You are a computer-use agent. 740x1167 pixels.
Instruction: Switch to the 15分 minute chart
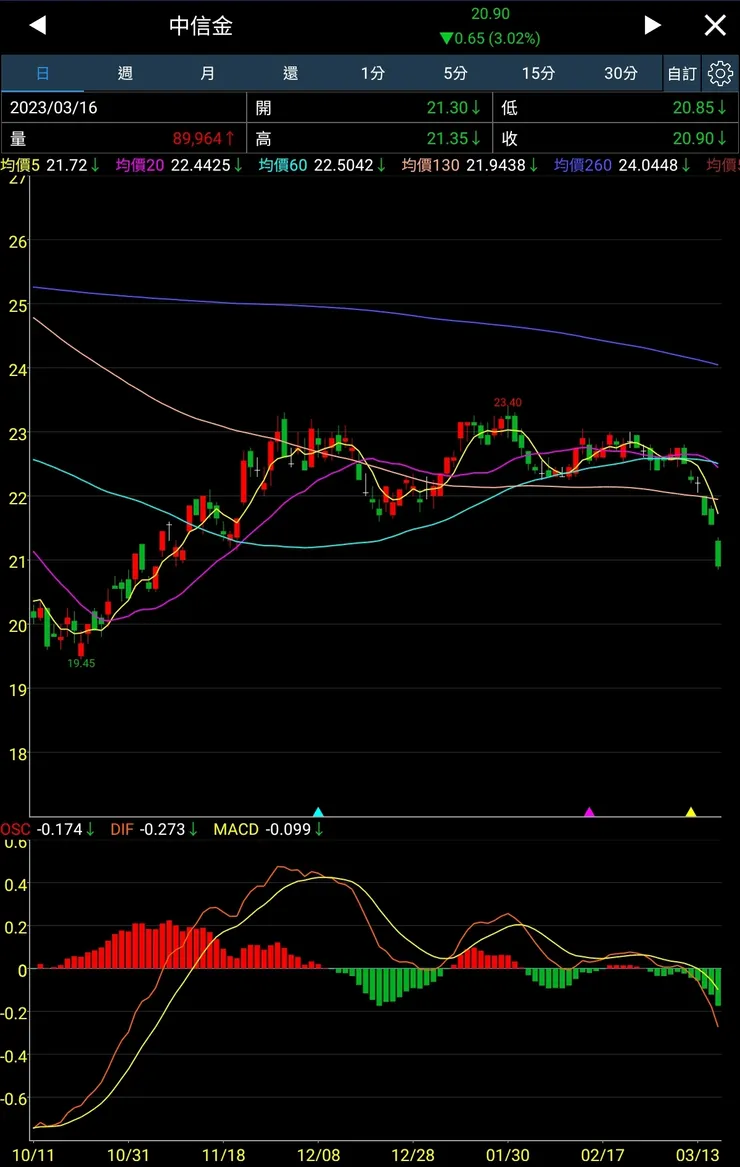538,73
